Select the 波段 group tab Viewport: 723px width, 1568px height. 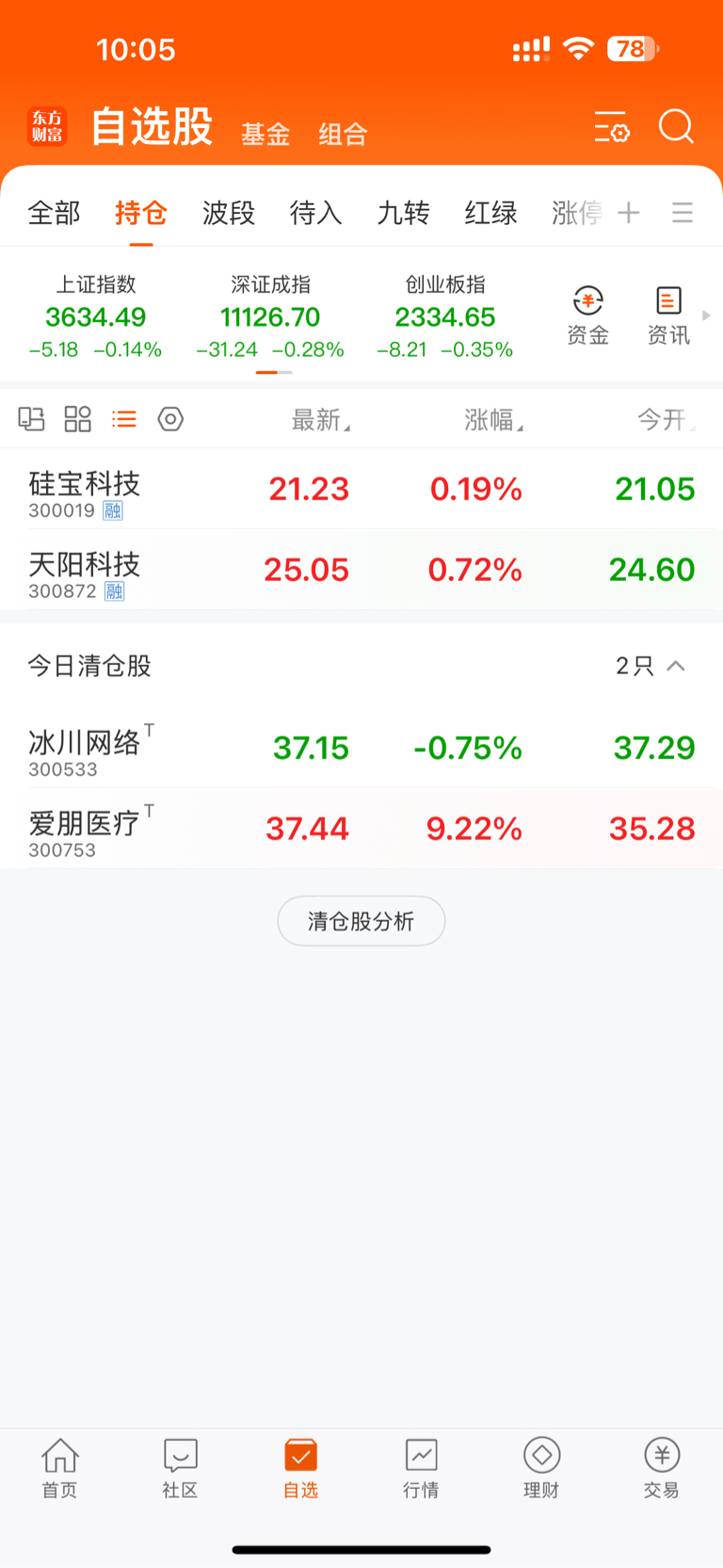pyautogui.click(x=229, y=213)
